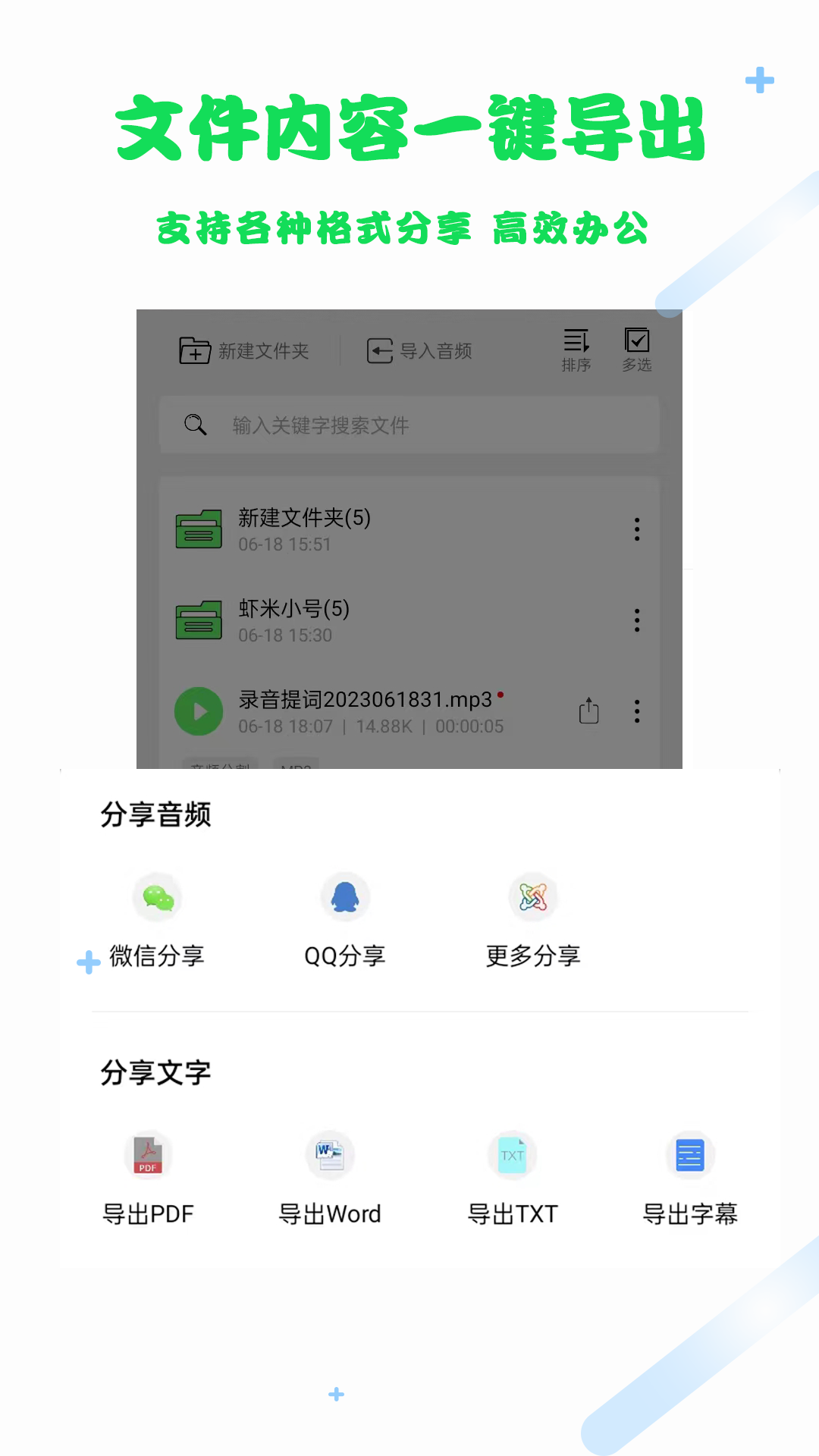
Task: Open the overflow menu of 新建文件夹(5)
Action: tap(636, 529)
